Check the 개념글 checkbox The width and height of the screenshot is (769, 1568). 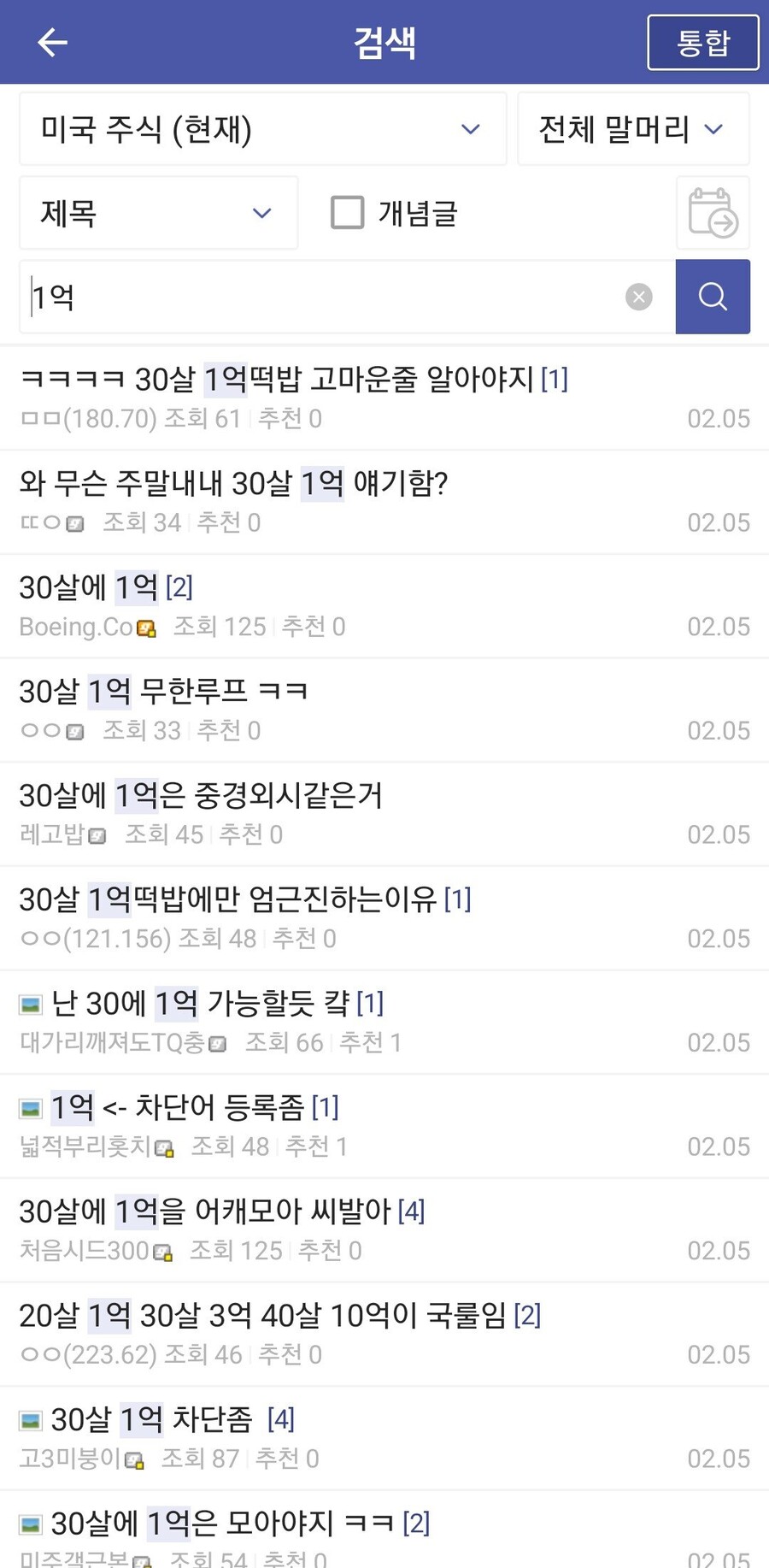click(x=347, y=213)
